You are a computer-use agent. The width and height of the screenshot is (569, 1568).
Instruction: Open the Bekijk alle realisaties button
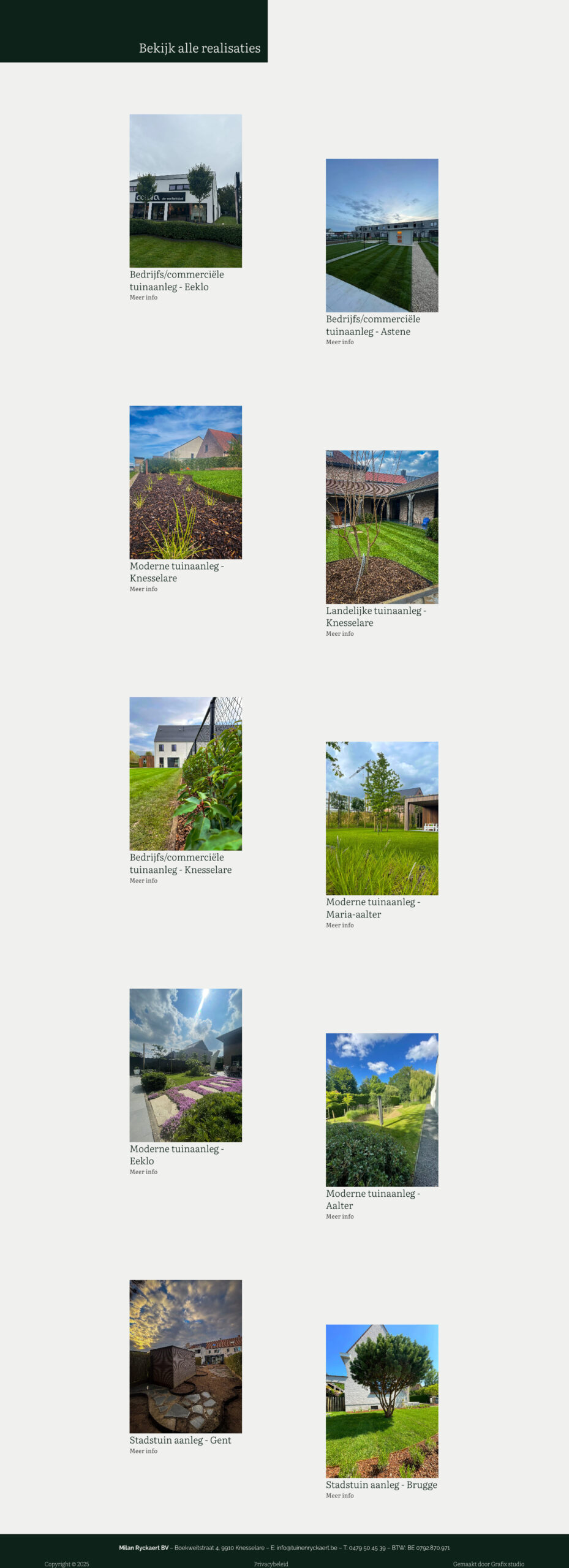click(x=199, y=48)
